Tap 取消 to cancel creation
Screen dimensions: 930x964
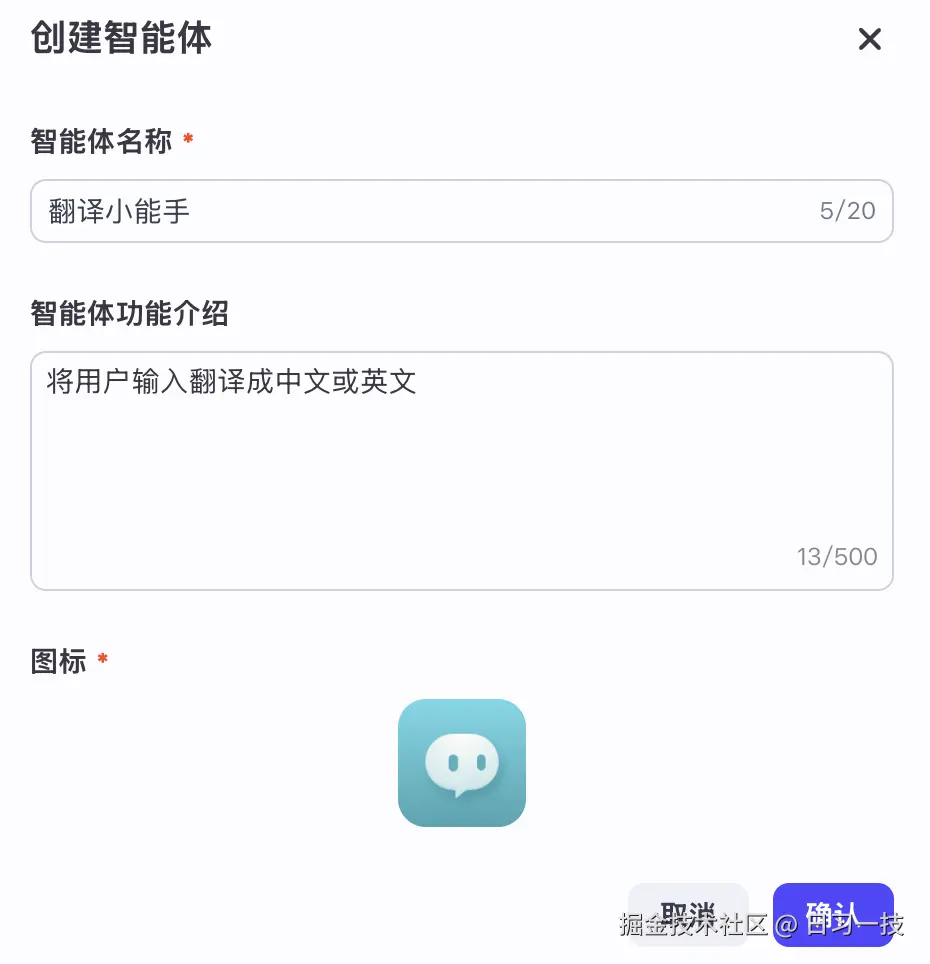click(688, 914)
